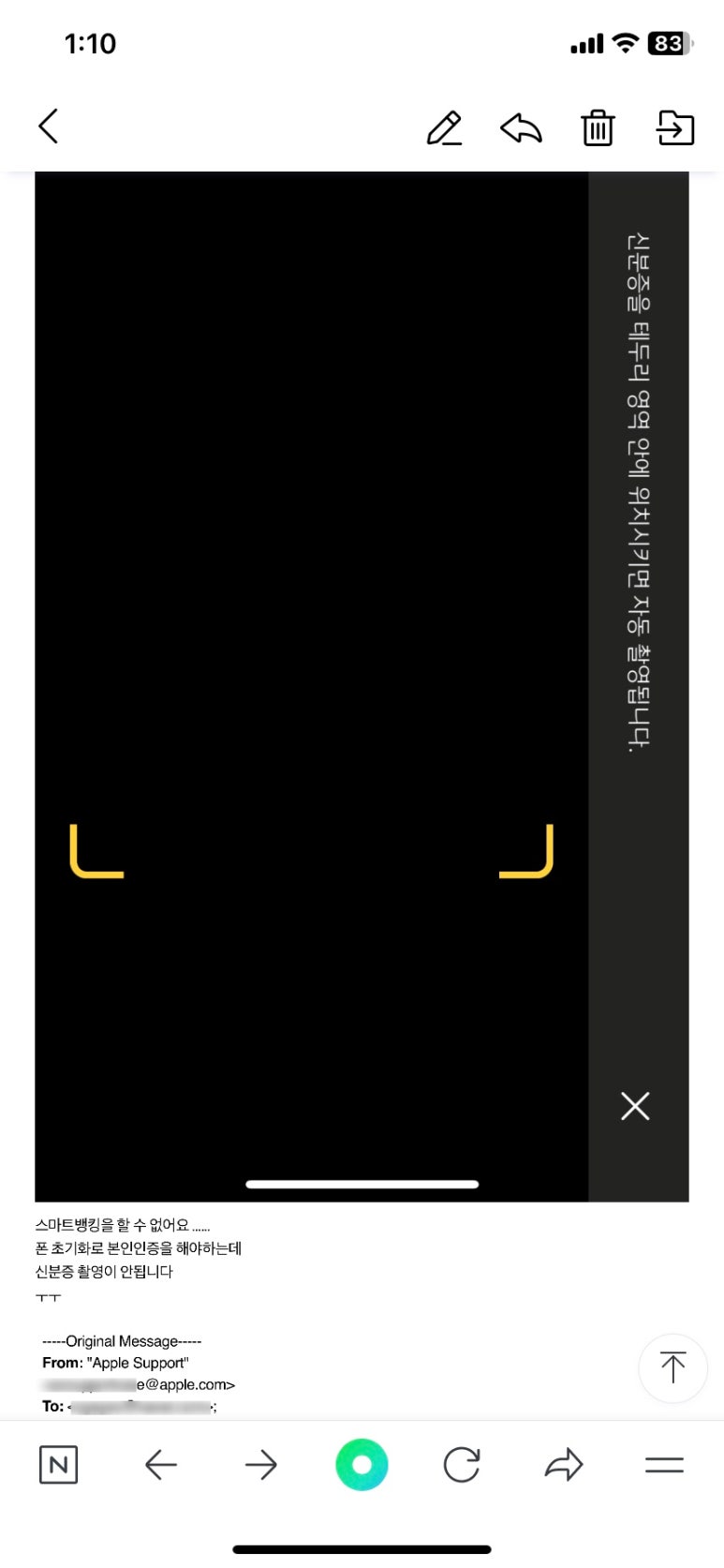The width and height of the screenshot is (724, 1568).
Task: Open the browser menu with two lines
Action: (664, 1465)
